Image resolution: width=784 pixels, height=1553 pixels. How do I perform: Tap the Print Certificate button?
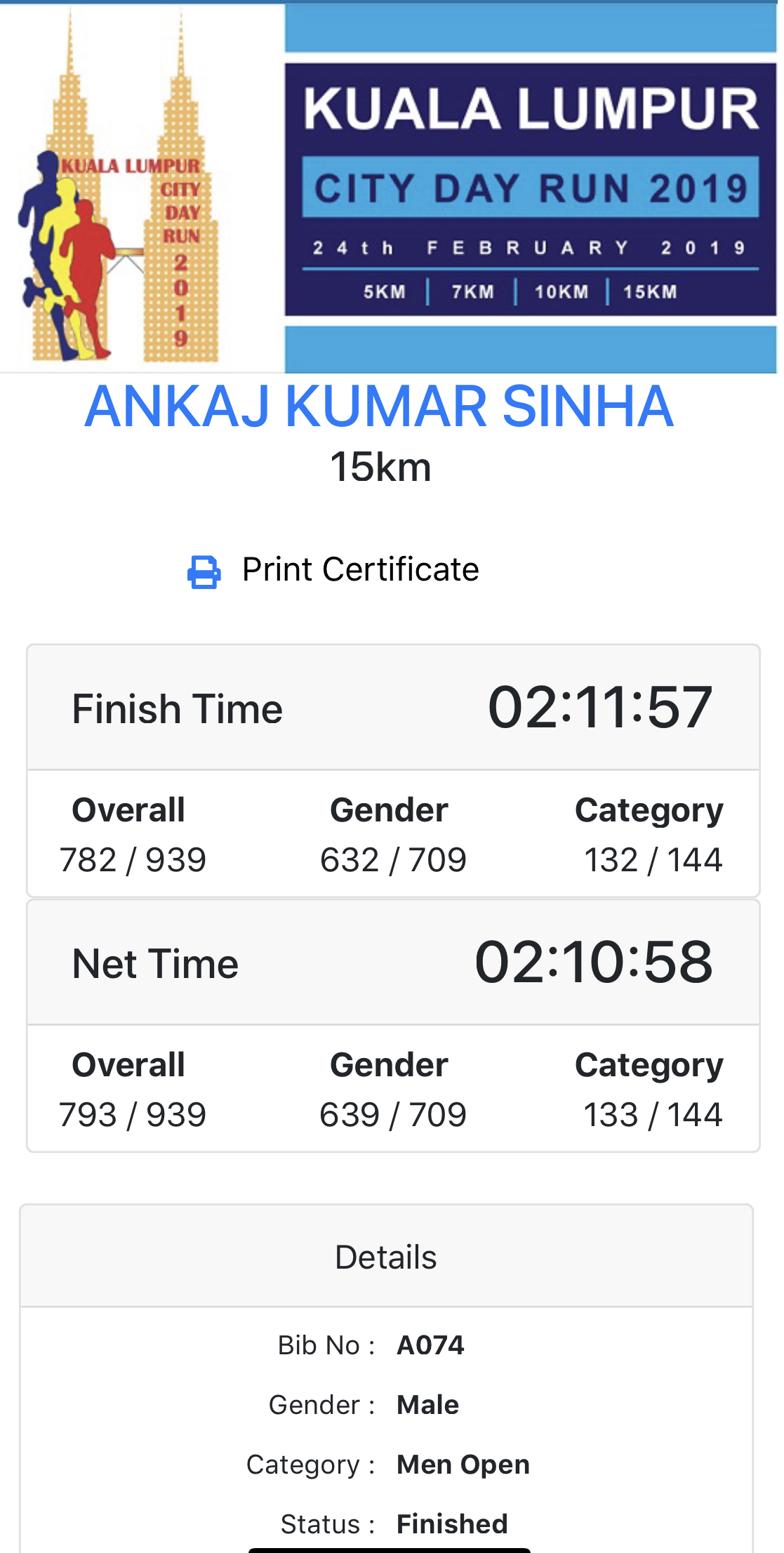point(333,570)
